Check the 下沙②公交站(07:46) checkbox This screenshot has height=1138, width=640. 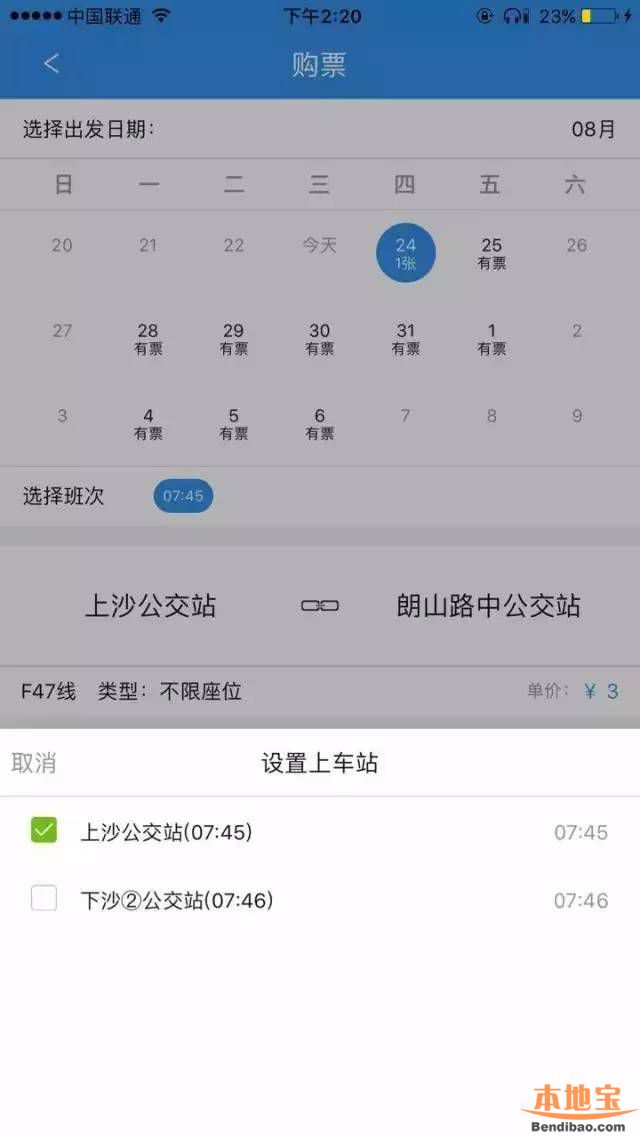44,899
